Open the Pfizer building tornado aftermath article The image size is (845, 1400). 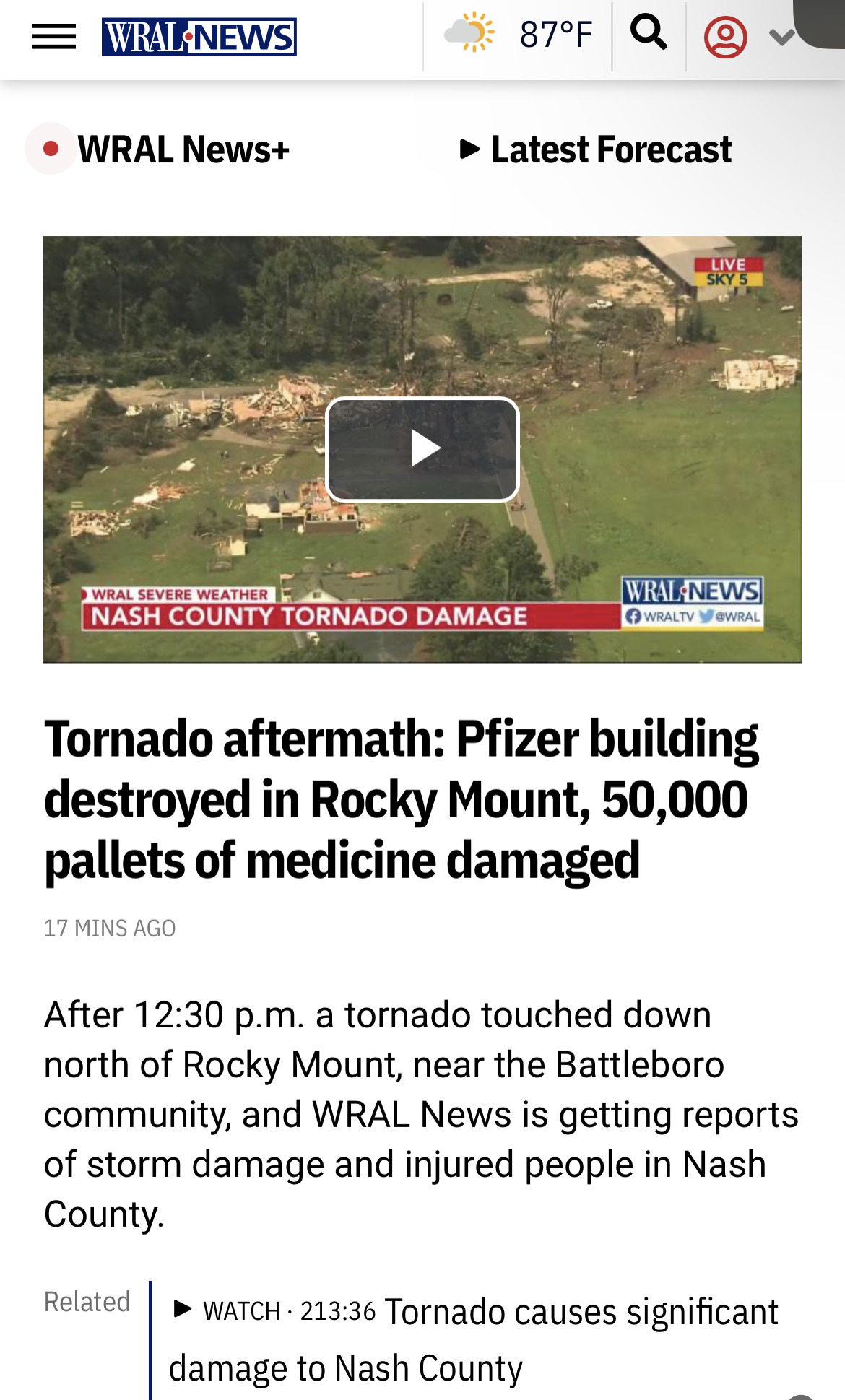pyautogui.click(x=402, y=799)
